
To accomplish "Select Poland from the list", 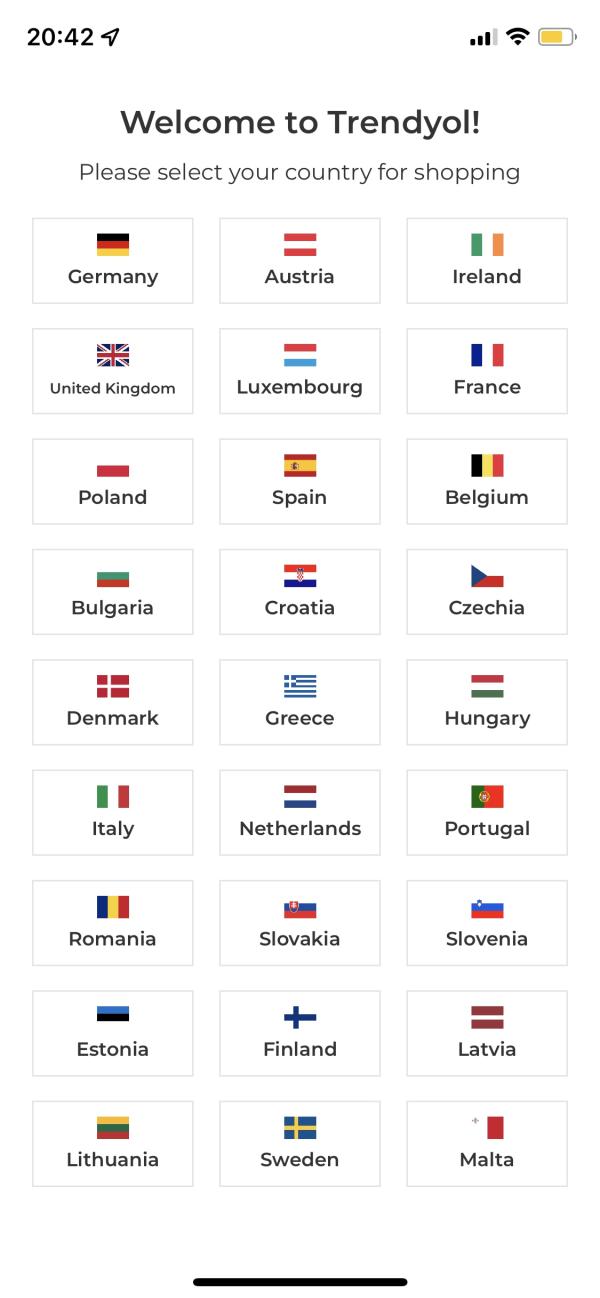I will point(113,481).
